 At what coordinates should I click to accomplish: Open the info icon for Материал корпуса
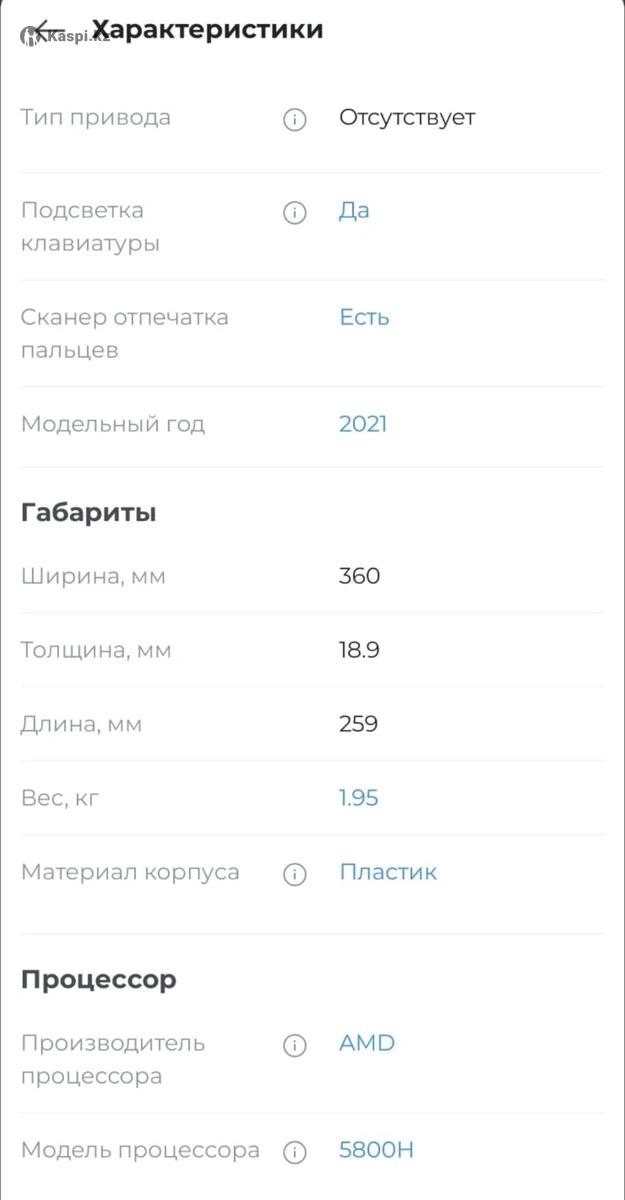(x=294, y=874)
